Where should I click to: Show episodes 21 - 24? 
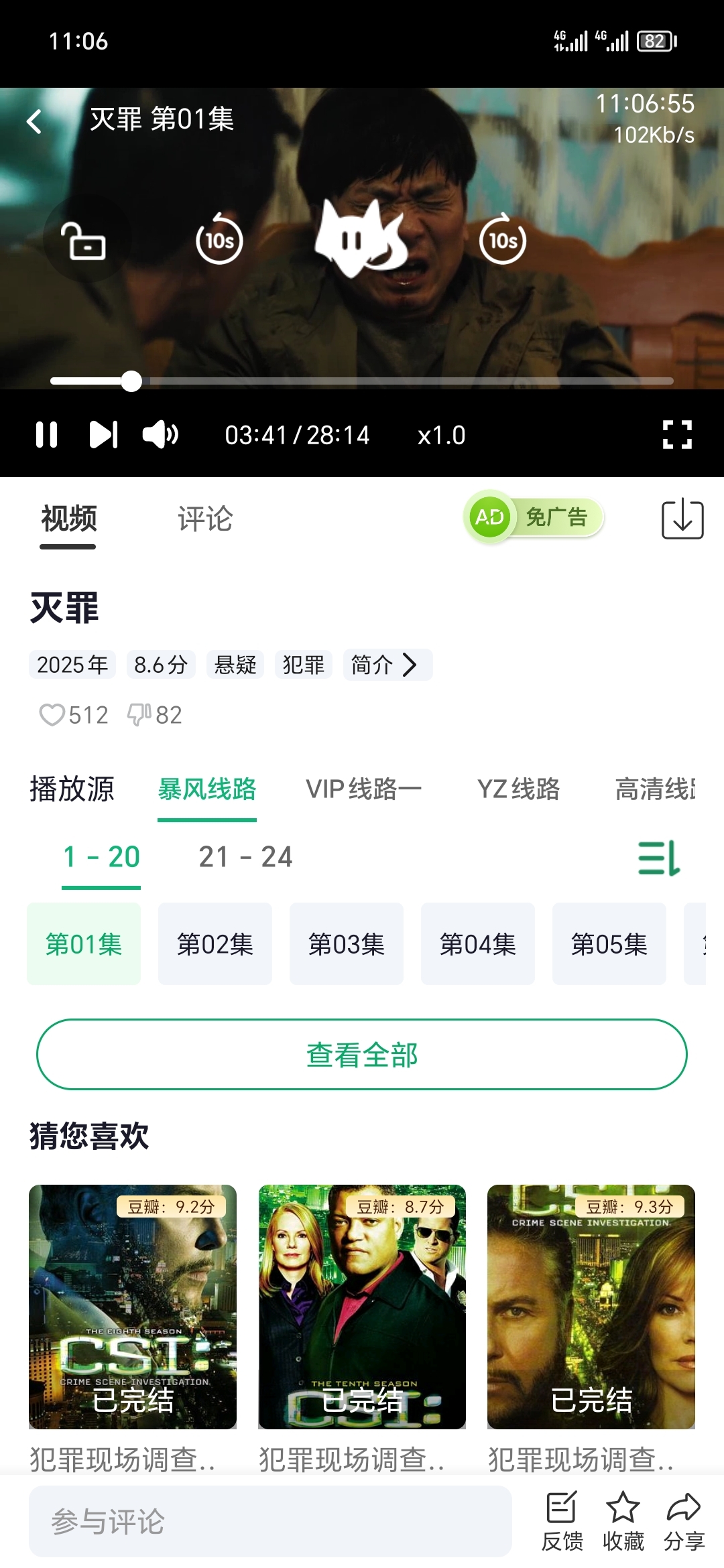(x=245, y=857)
